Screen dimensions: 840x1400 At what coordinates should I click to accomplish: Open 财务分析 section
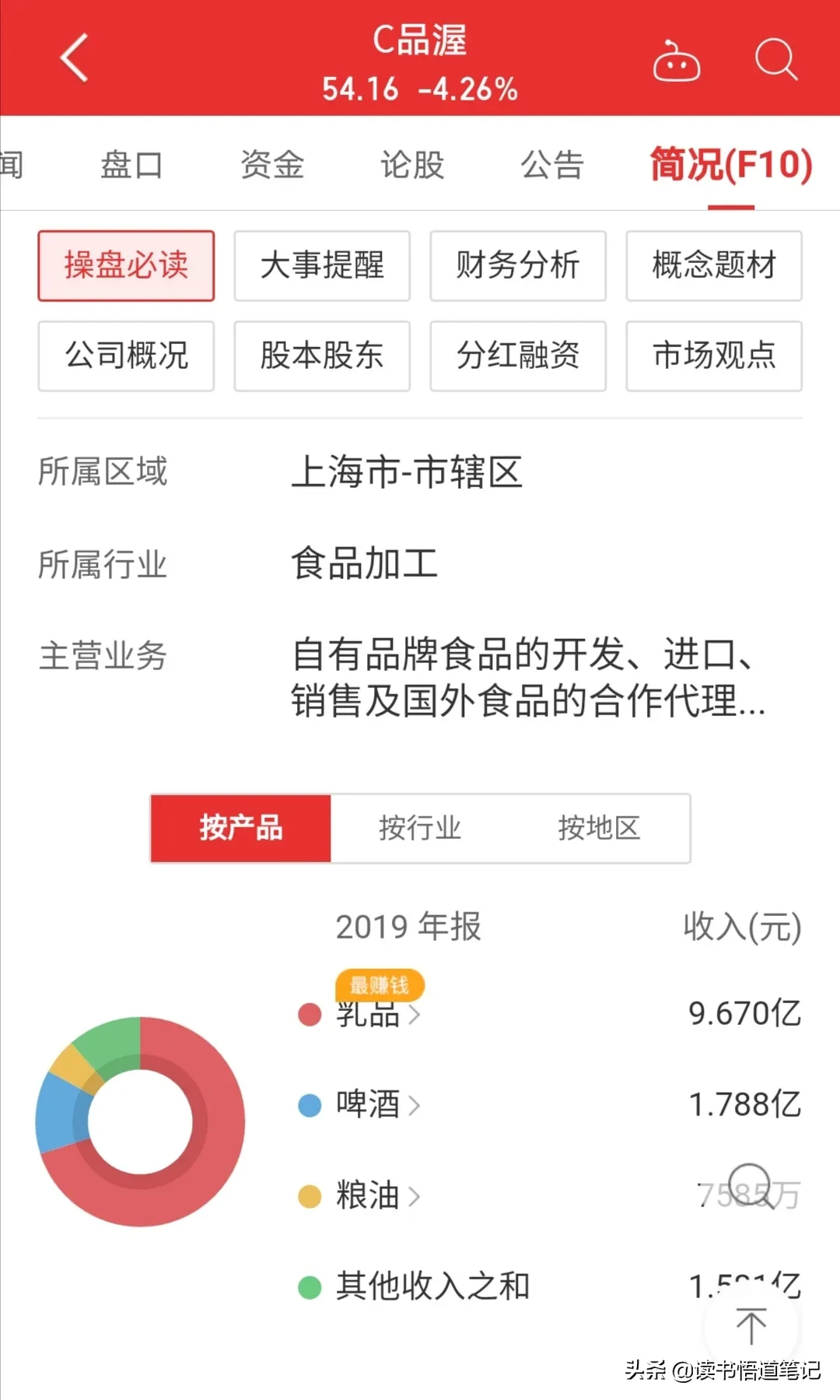(x=518, y=265)
